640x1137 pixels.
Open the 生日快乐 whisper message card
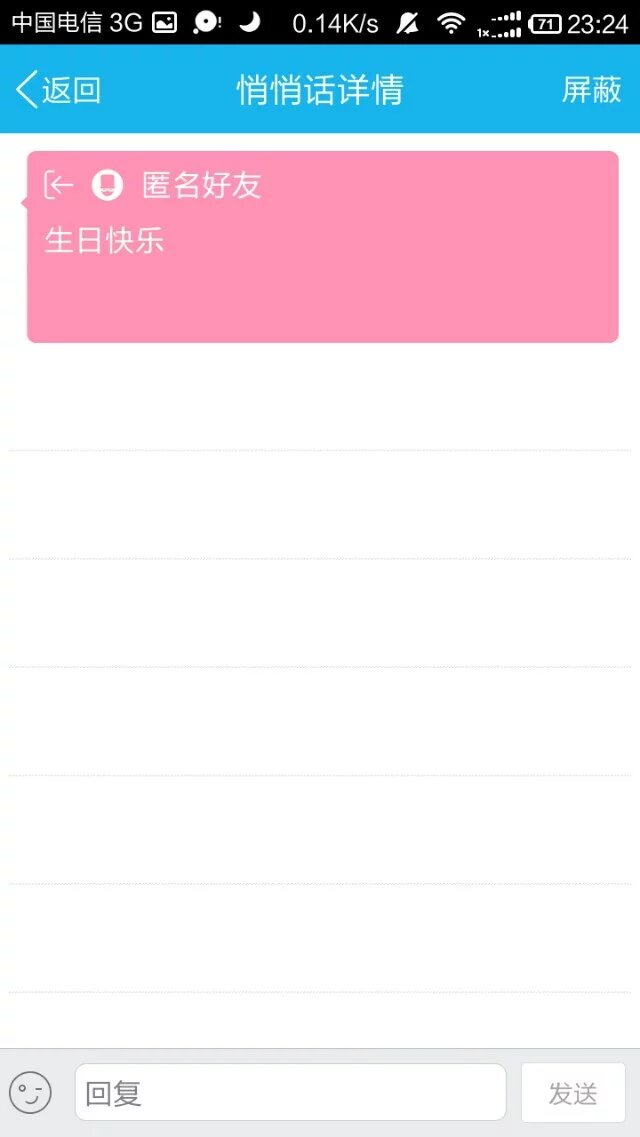322,247
